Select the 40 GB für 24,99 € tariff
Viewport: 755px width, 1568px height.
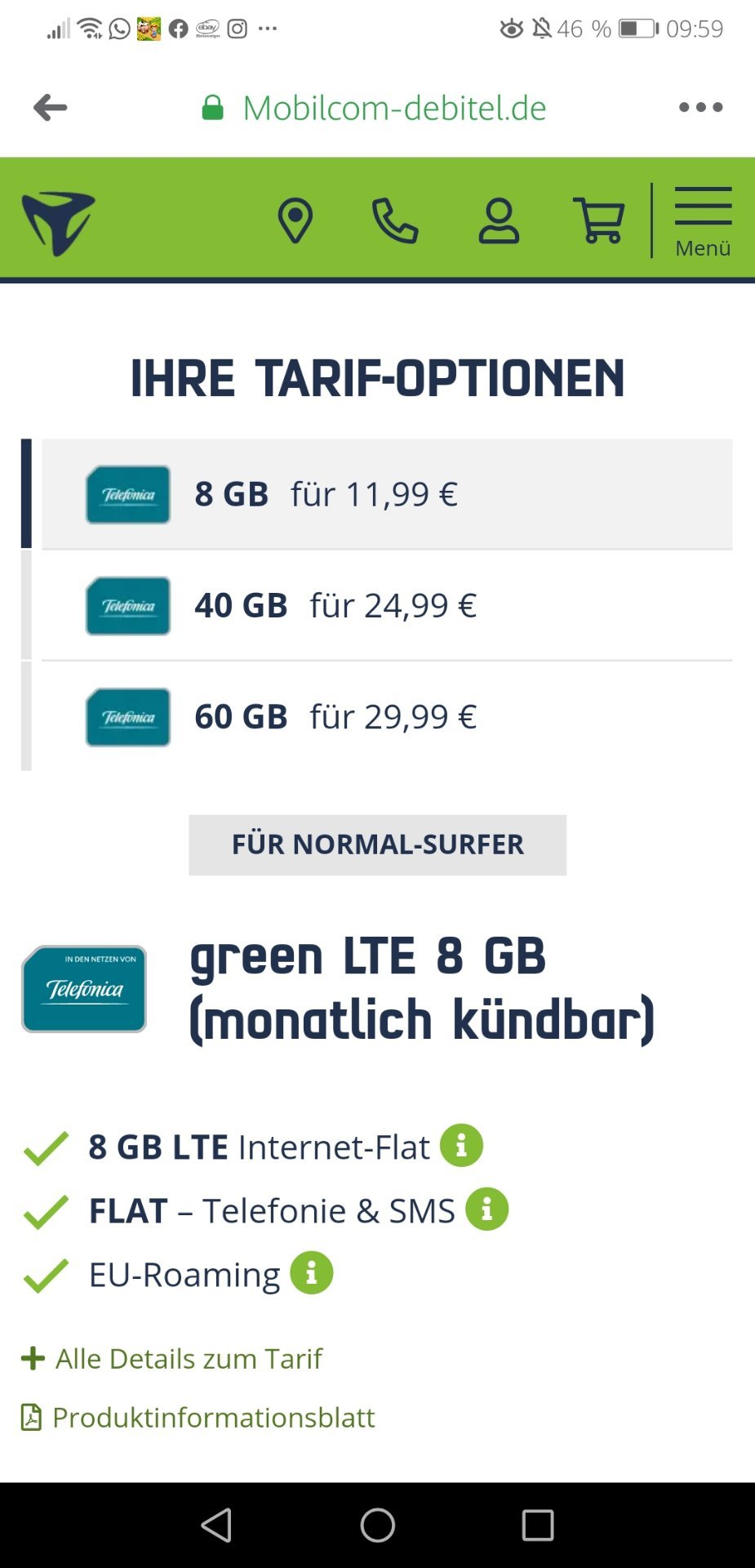387,606
